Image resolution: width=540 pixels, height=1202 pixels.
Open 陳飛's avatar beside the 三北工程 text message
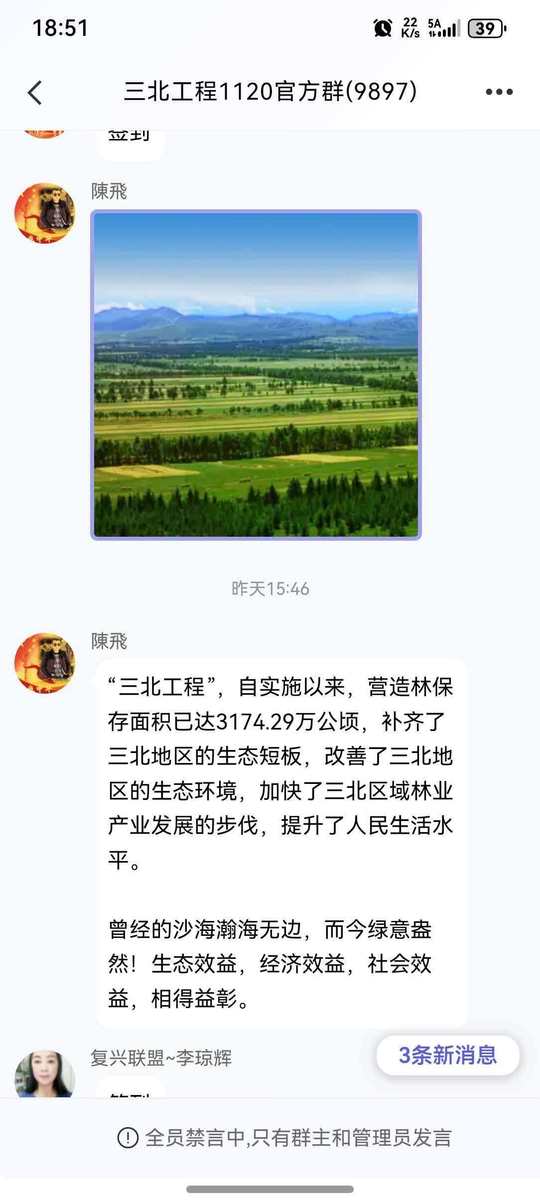click(45, 662)
